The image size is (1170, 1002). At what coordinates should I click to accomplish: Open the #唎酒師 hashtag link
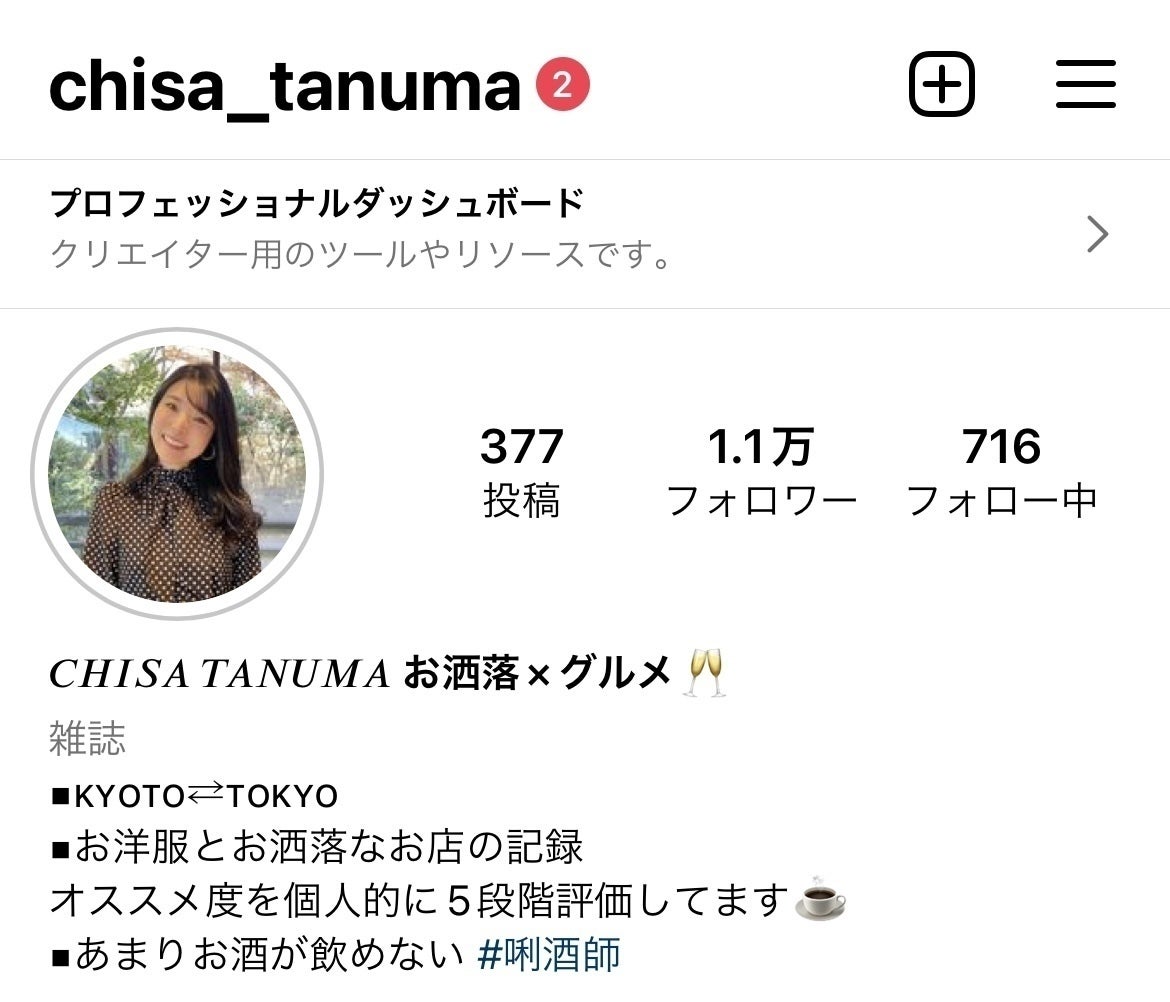(549, 954)
